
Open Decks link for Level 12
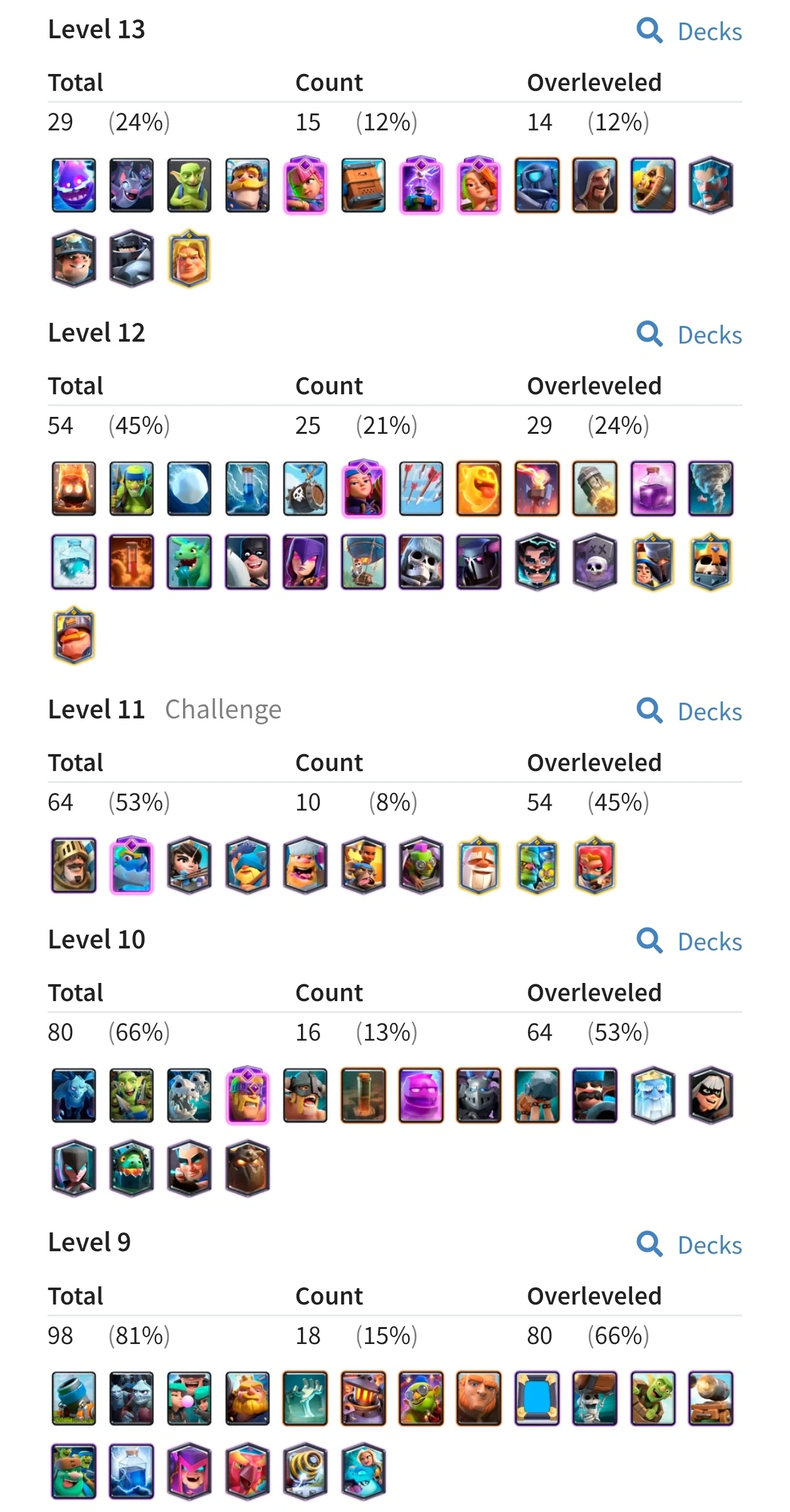pos(708,335)
